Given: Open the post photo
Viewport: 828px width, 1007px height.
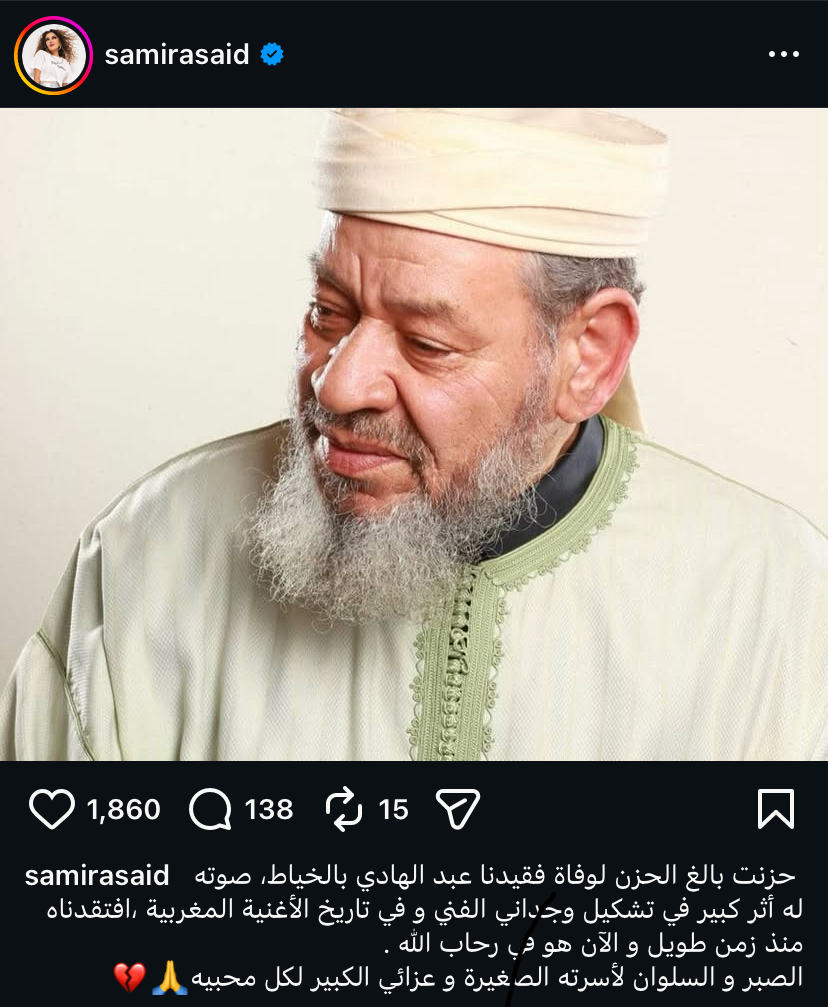Looking at the screenshot, I should pyautogui.click(x=414, y=434).
